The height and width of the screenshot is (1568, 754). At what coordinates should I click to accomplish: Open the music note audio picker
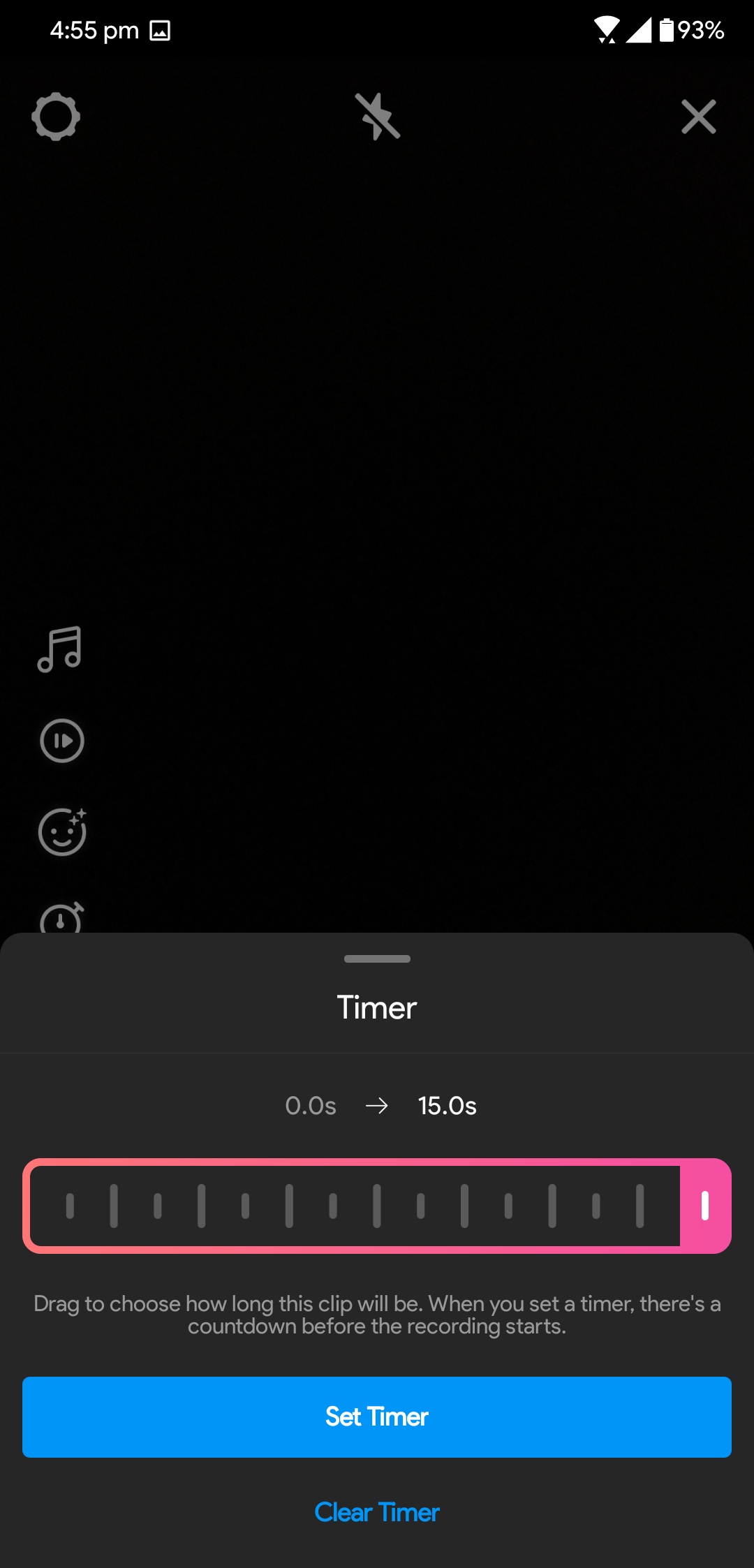click(60, 649)
